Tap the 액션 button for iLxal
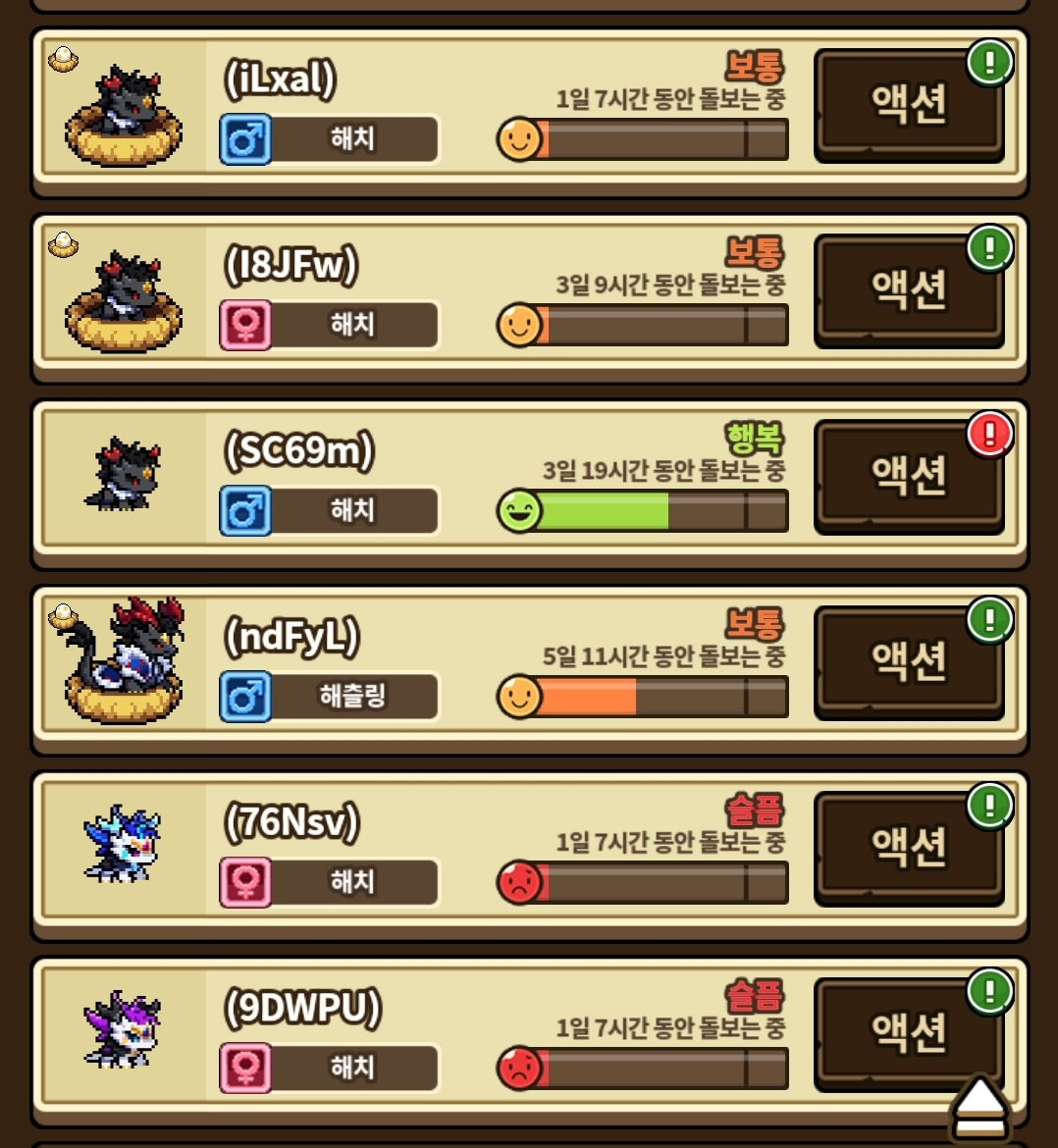The height and width of the screenshot is (1148, 1058). click(909, 104)
